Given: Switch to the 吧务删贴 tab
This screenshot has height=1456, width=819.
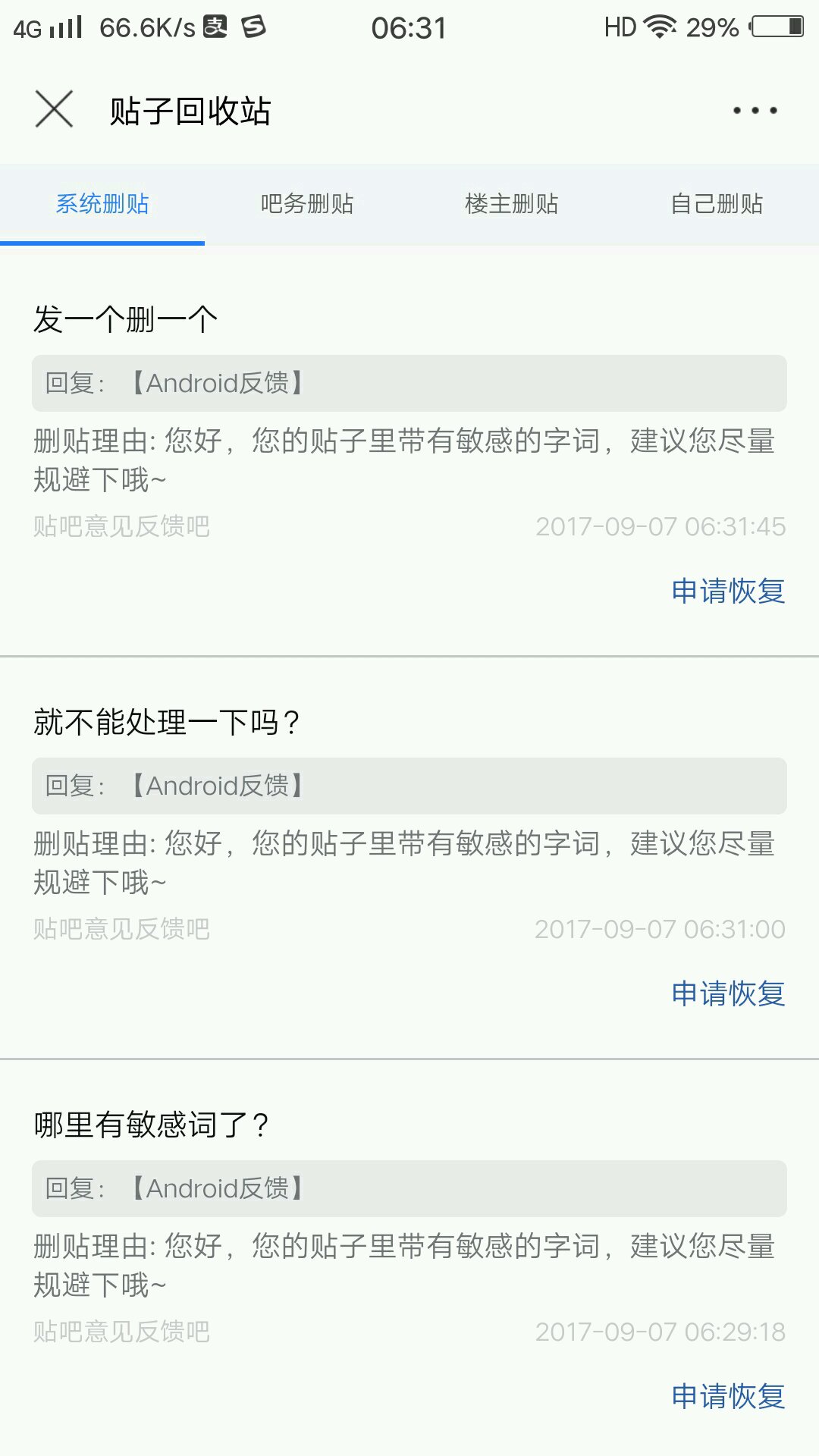Looking at the screenshot, I should coord(307,204).
